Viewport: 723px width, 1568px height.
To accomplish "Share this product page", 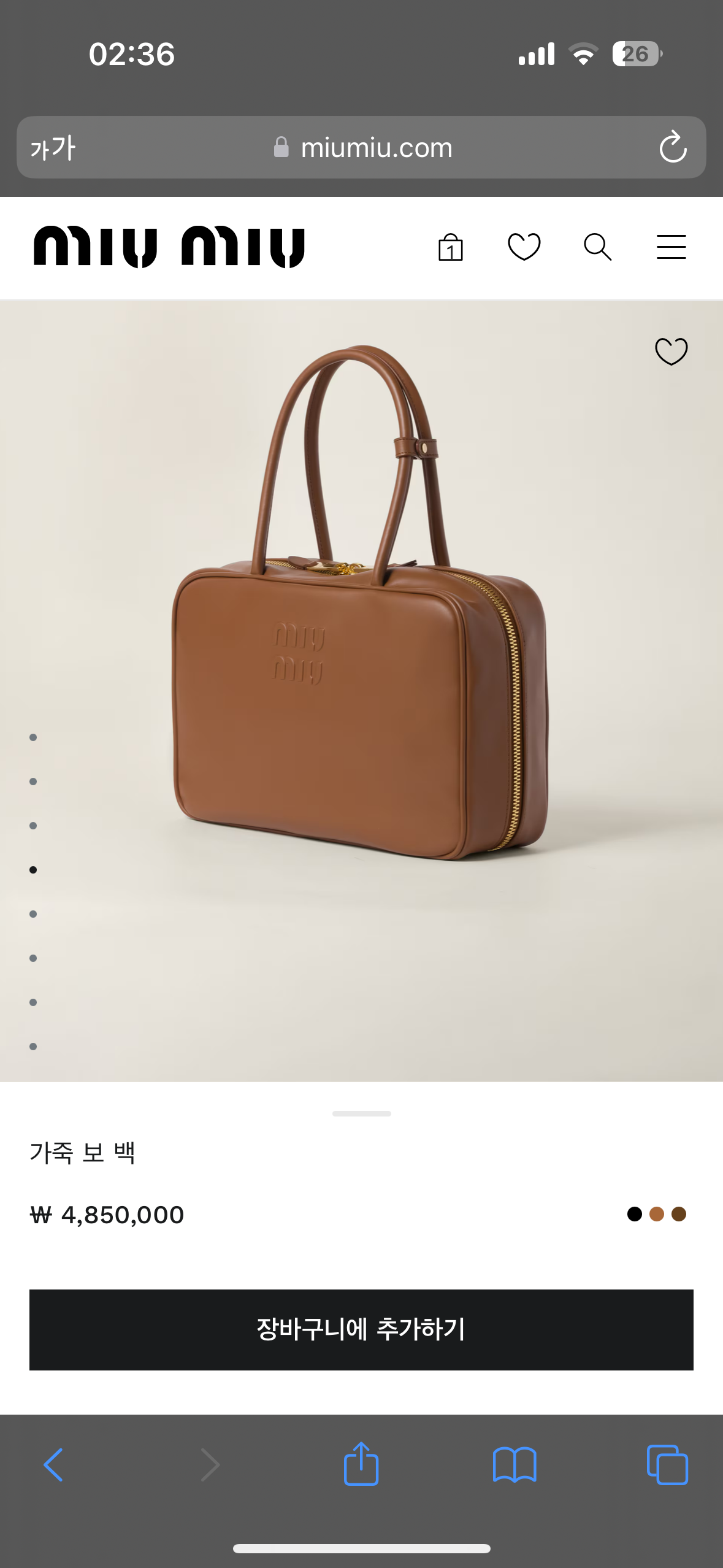I will coord(361,1464).
